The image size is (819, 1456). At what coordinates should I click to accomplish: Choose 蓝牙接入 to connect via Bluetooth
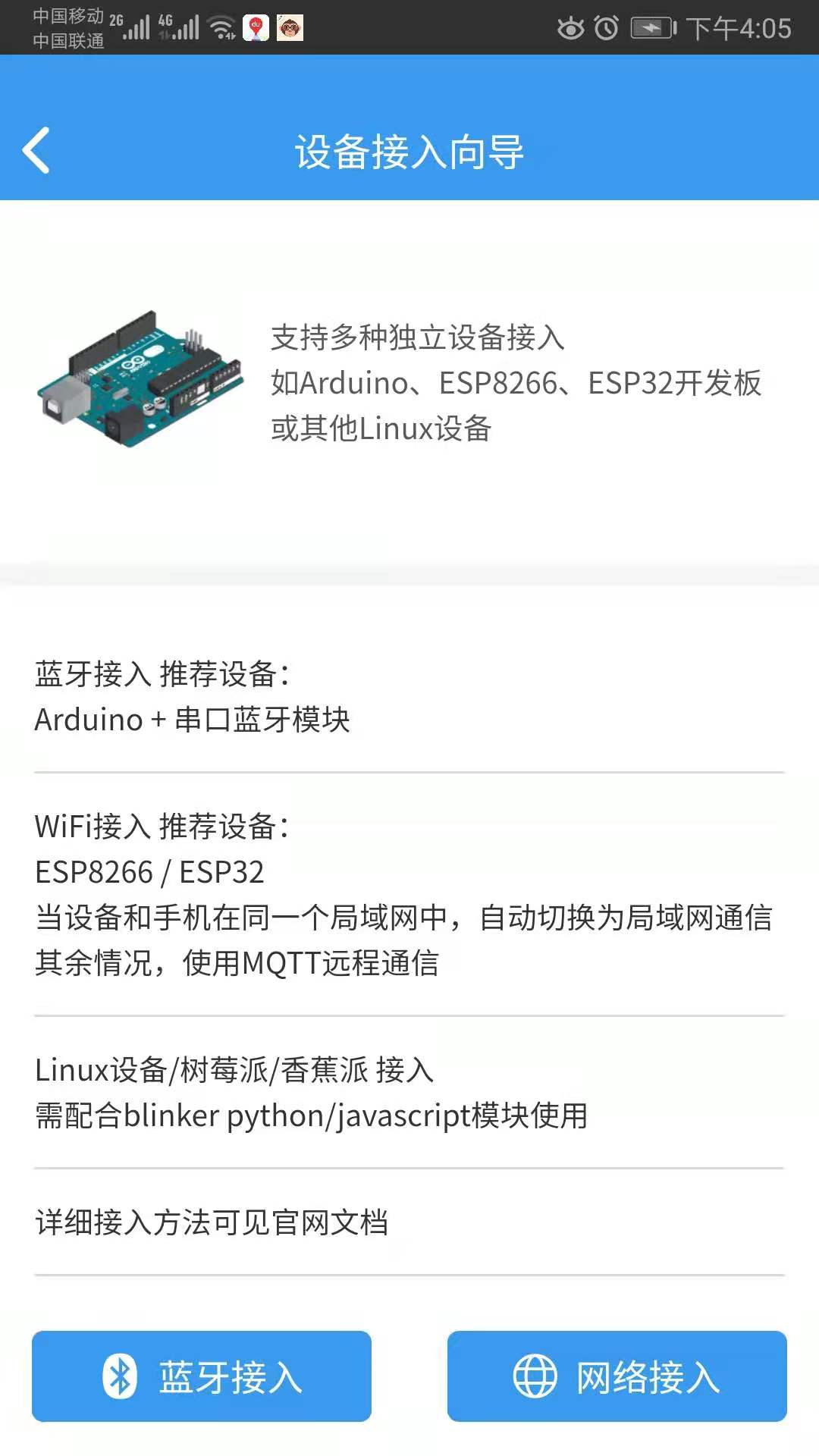[x=202, y=1376]
